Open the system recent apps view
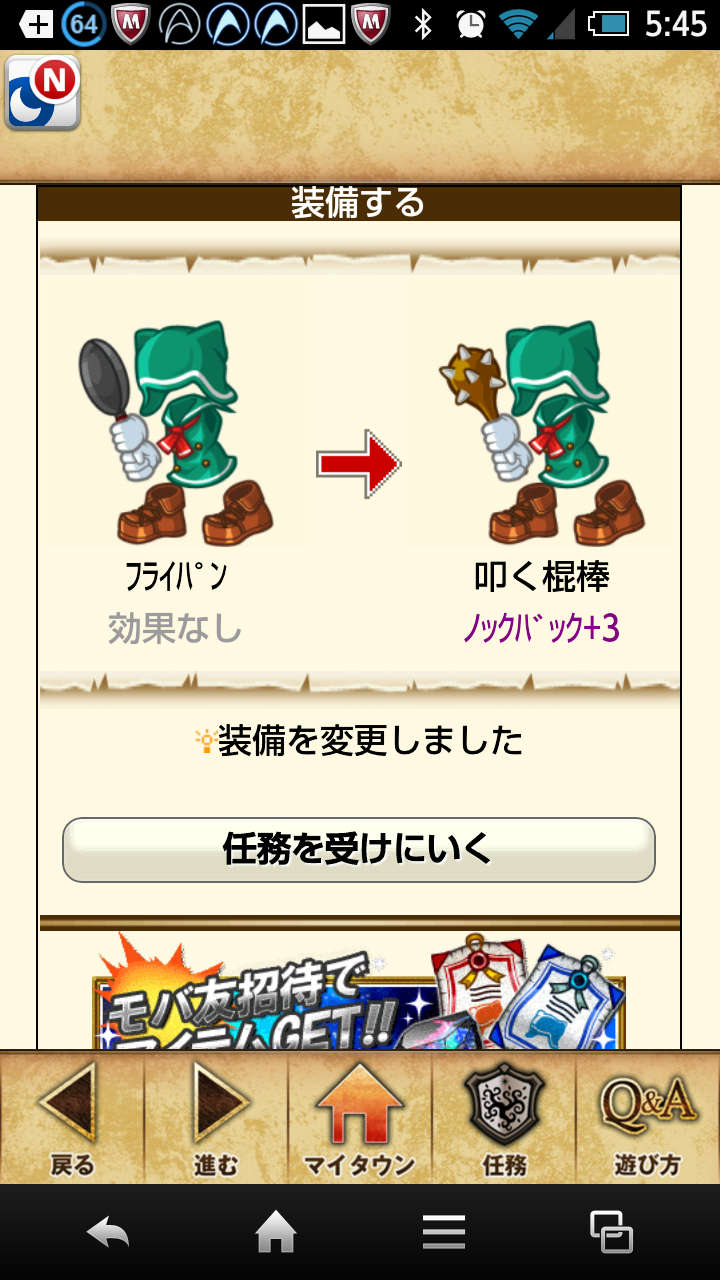 click(x=610, y=1232)
